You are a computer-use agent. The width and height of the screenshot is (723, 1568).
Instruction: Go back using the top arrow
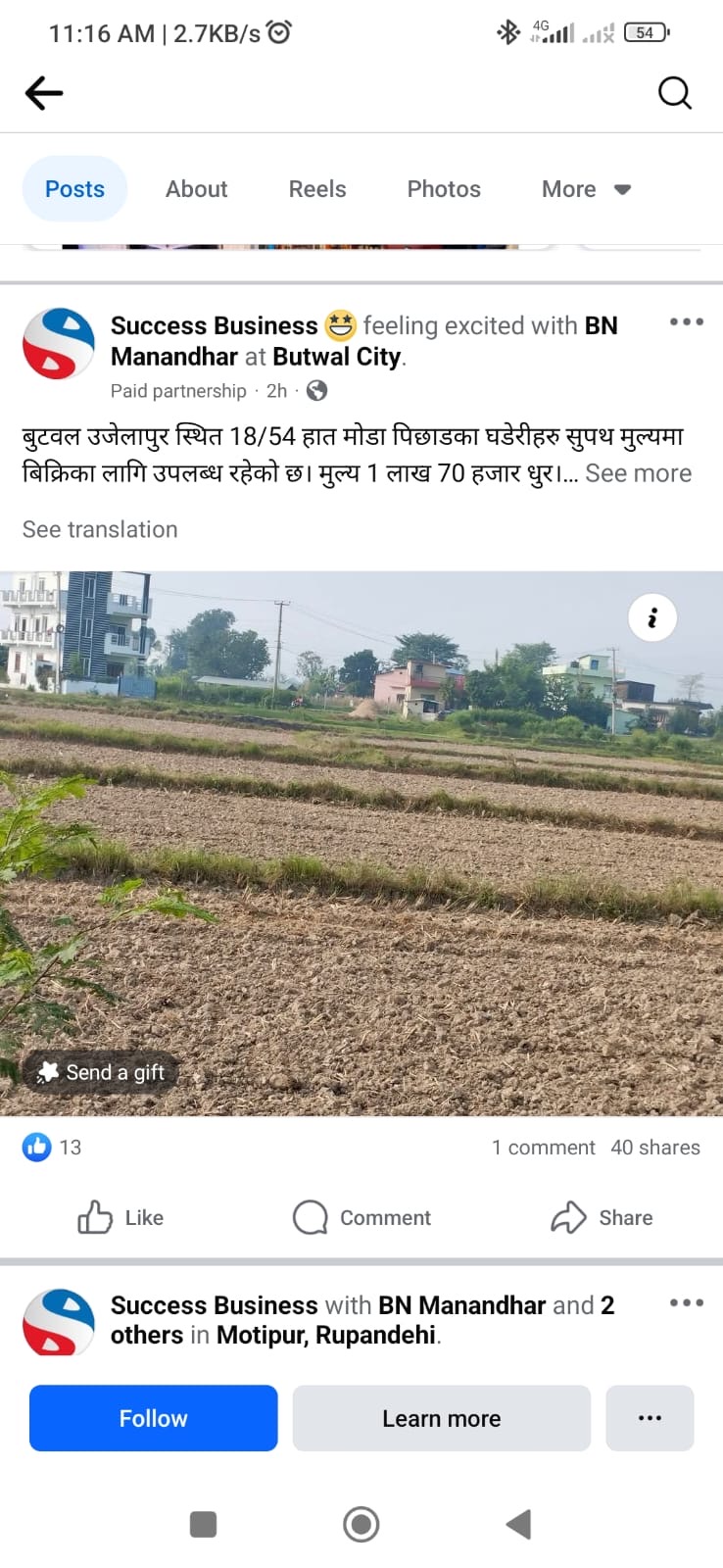(x=44, y=93)
